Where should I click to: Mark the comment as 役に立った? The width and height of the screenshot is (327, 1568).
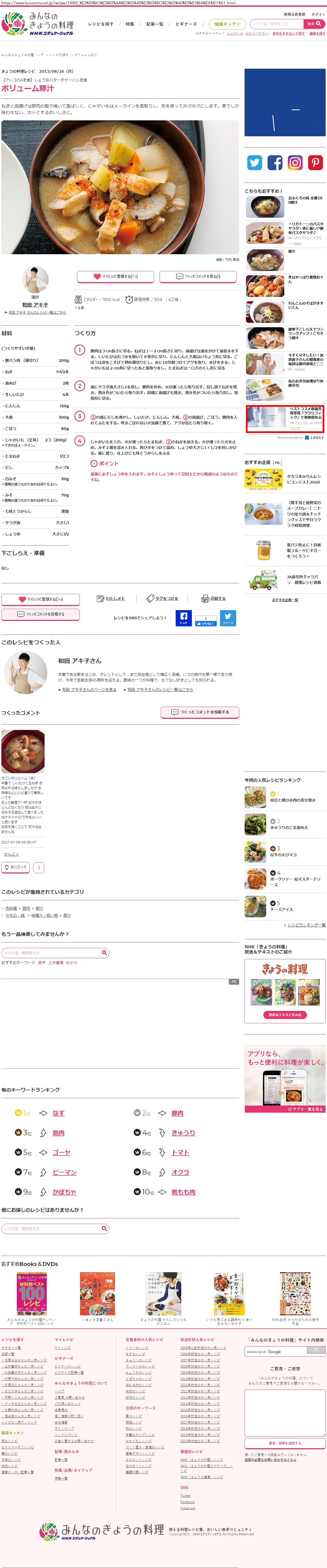tap(16, 867)
